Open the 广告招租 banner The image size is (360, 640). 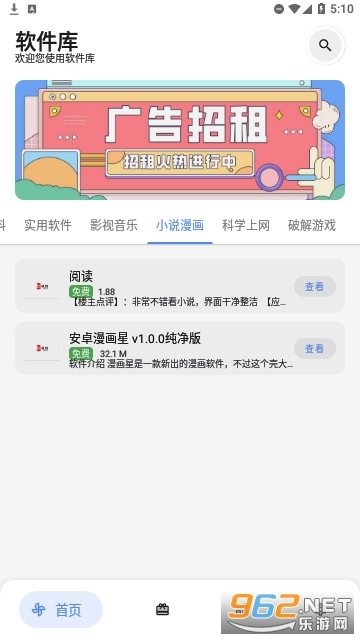coord(180,140)
